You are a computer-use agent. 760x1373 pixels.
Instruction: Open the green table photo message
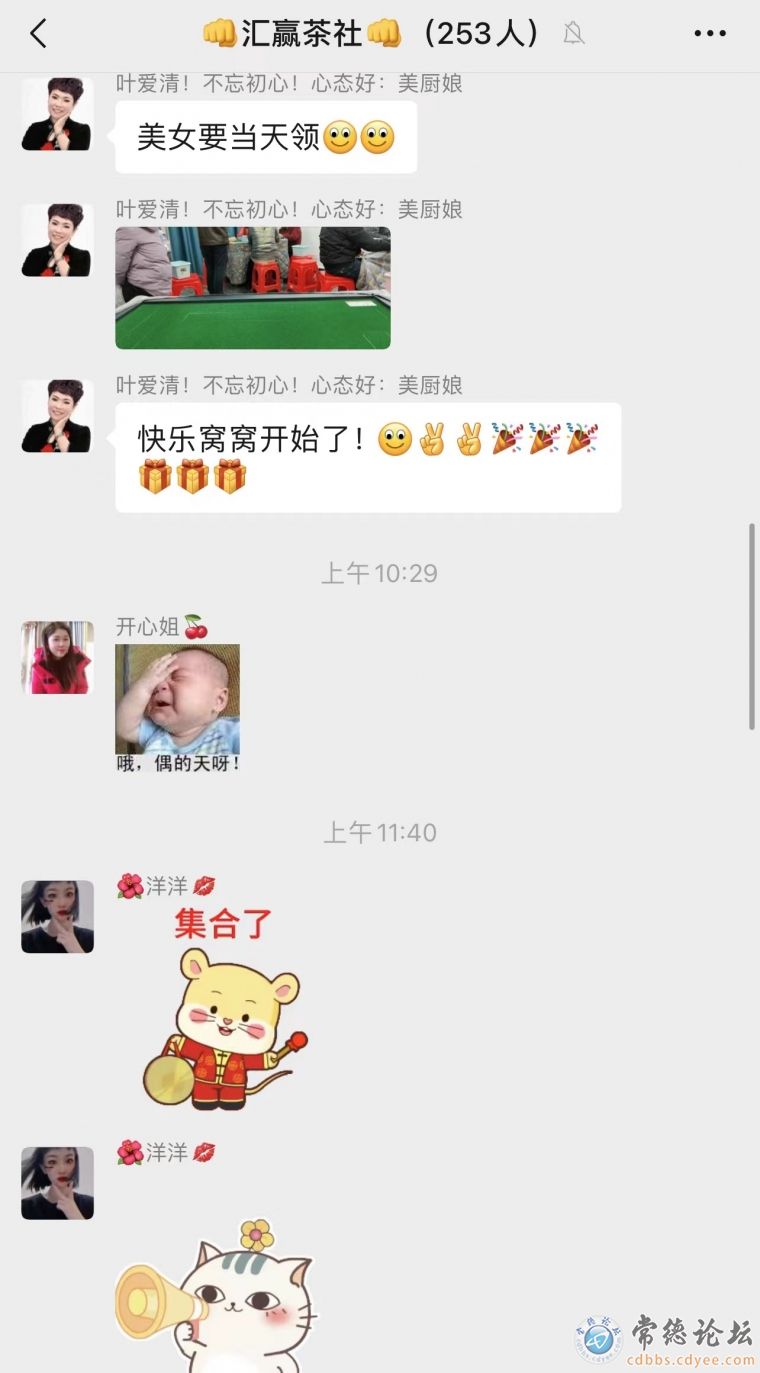[x=253, y=288]
